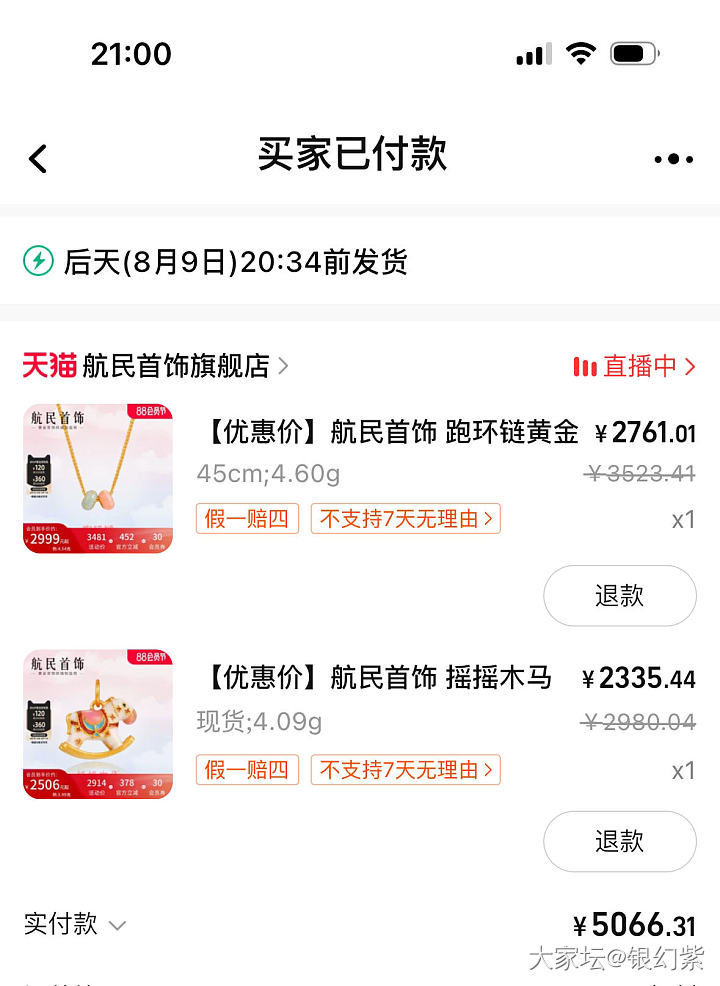This screenshot has height=986, width=720.
Task: Open the 摇摇木马 pendant thumbnail
Action: click(x=98, y=724)
